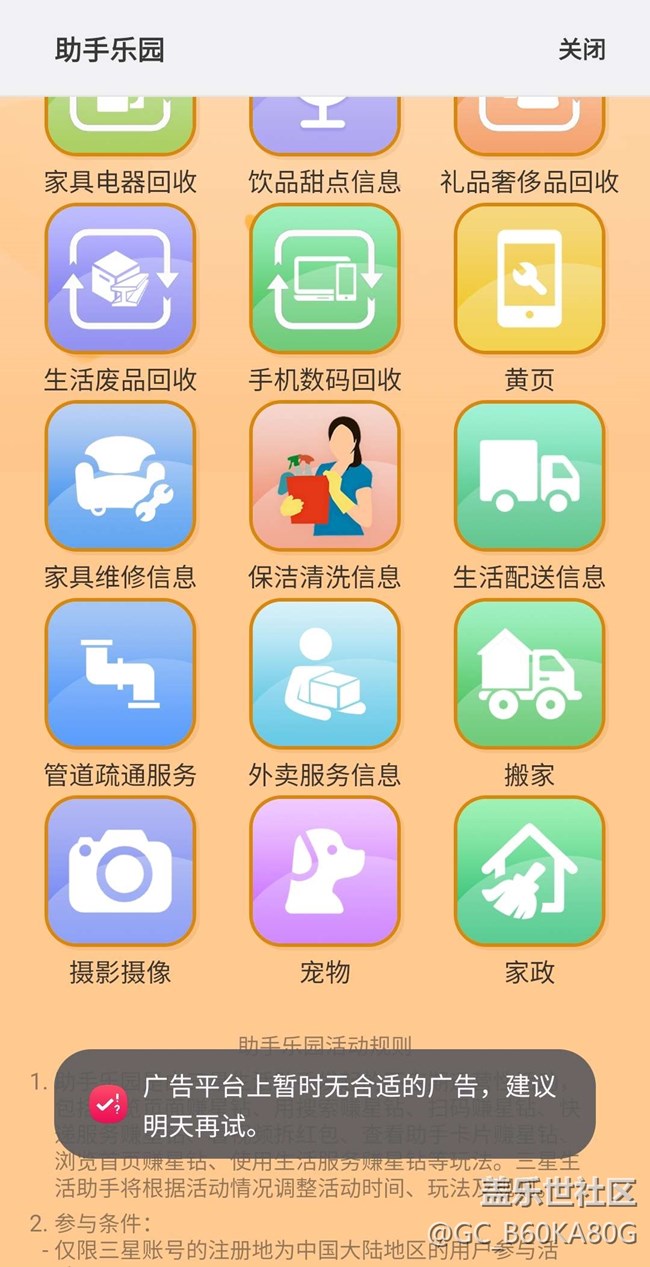This screenshot has height=1267, width=650.
Task: Open 生活废品回收
Action: pyautogui.click(x=120, y=279)
